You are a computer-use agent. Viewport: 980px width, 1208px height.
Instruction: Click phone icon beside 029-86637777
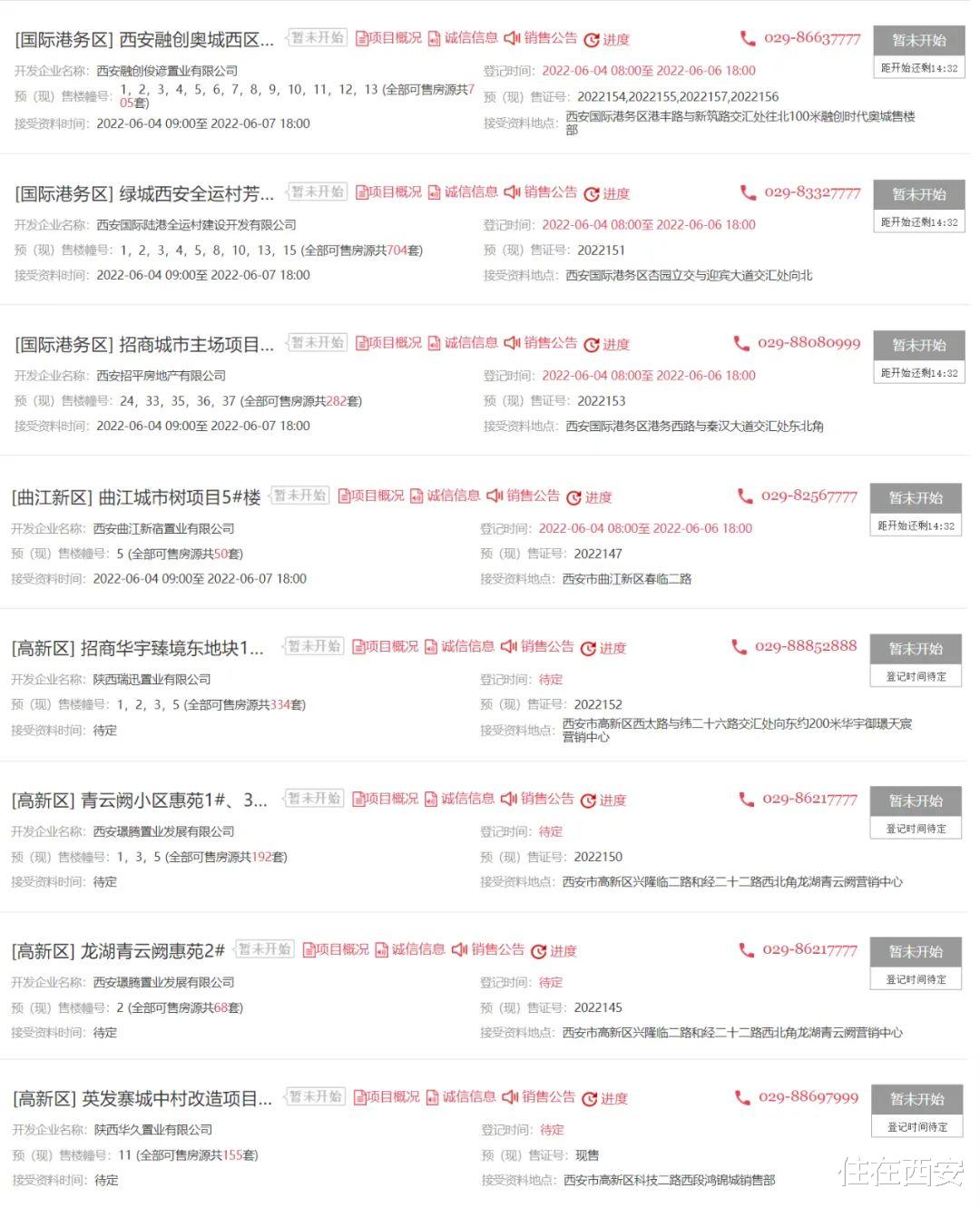747,39
